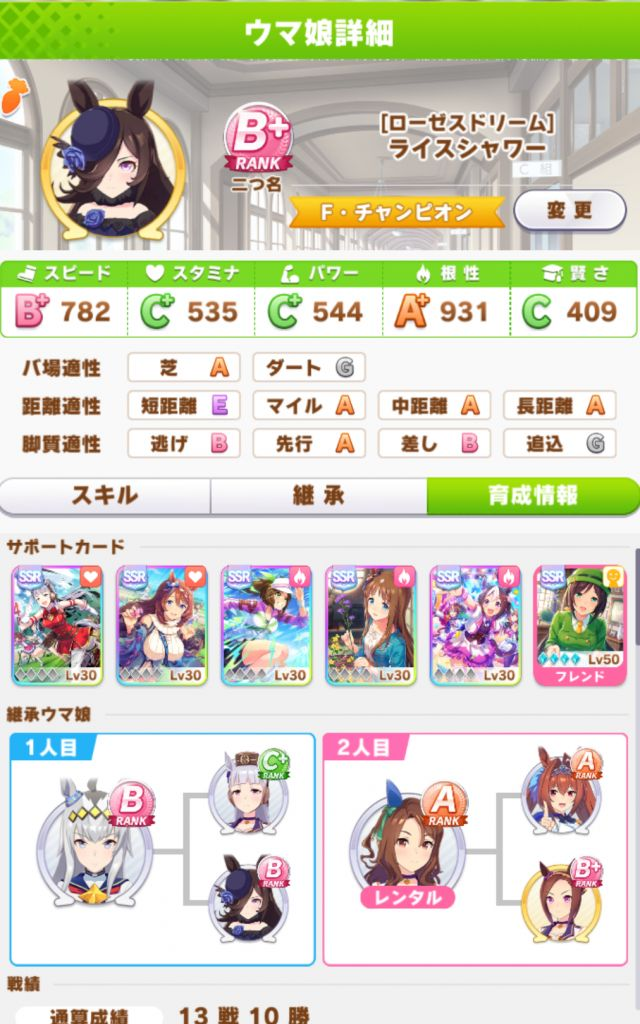This screenshot has height=1024, width=640.
Task: Switch to the 継承 tab
Action: tap(319, 496)
